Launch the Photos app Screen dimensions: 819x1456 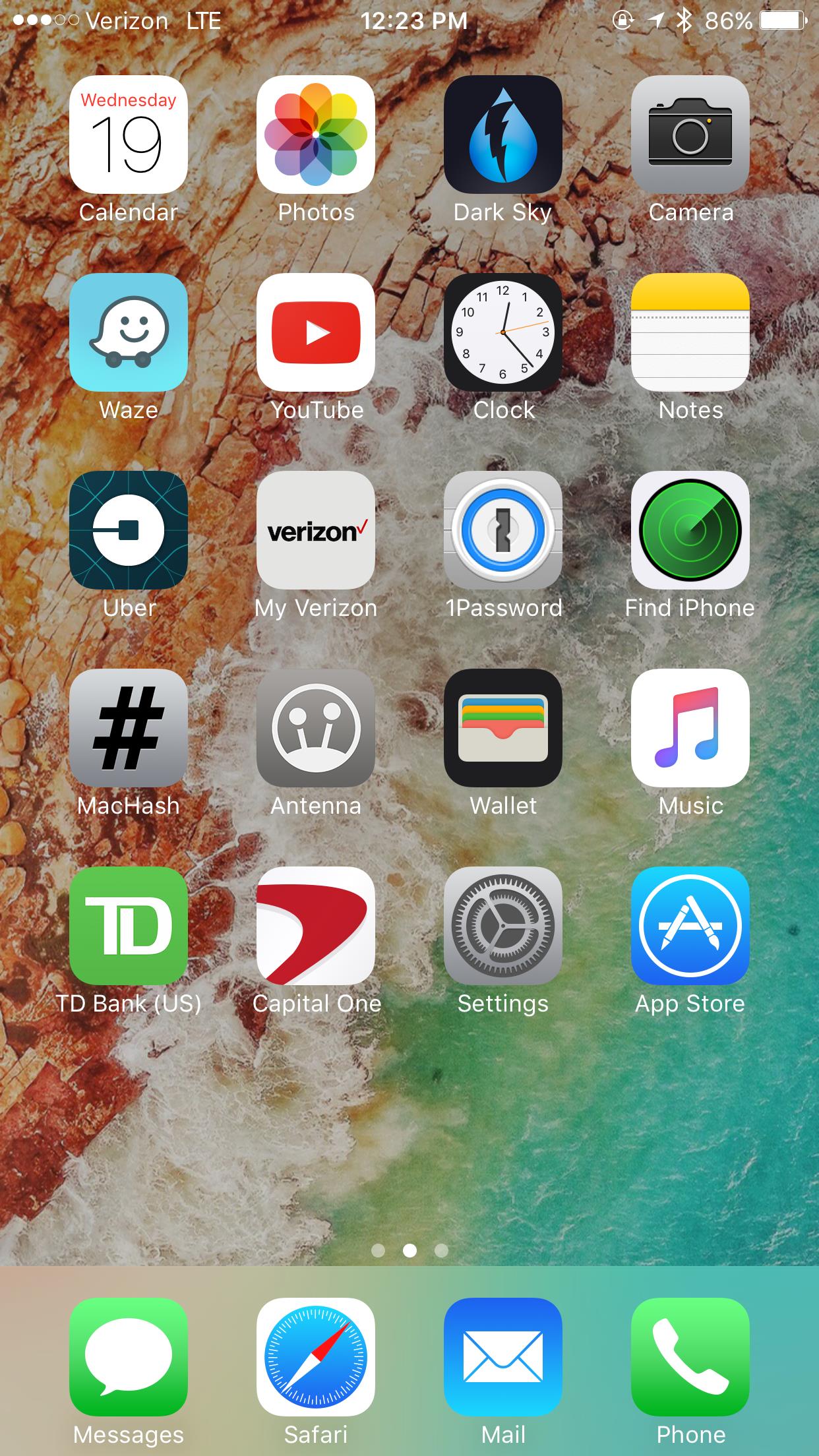[x=316, y=135]
